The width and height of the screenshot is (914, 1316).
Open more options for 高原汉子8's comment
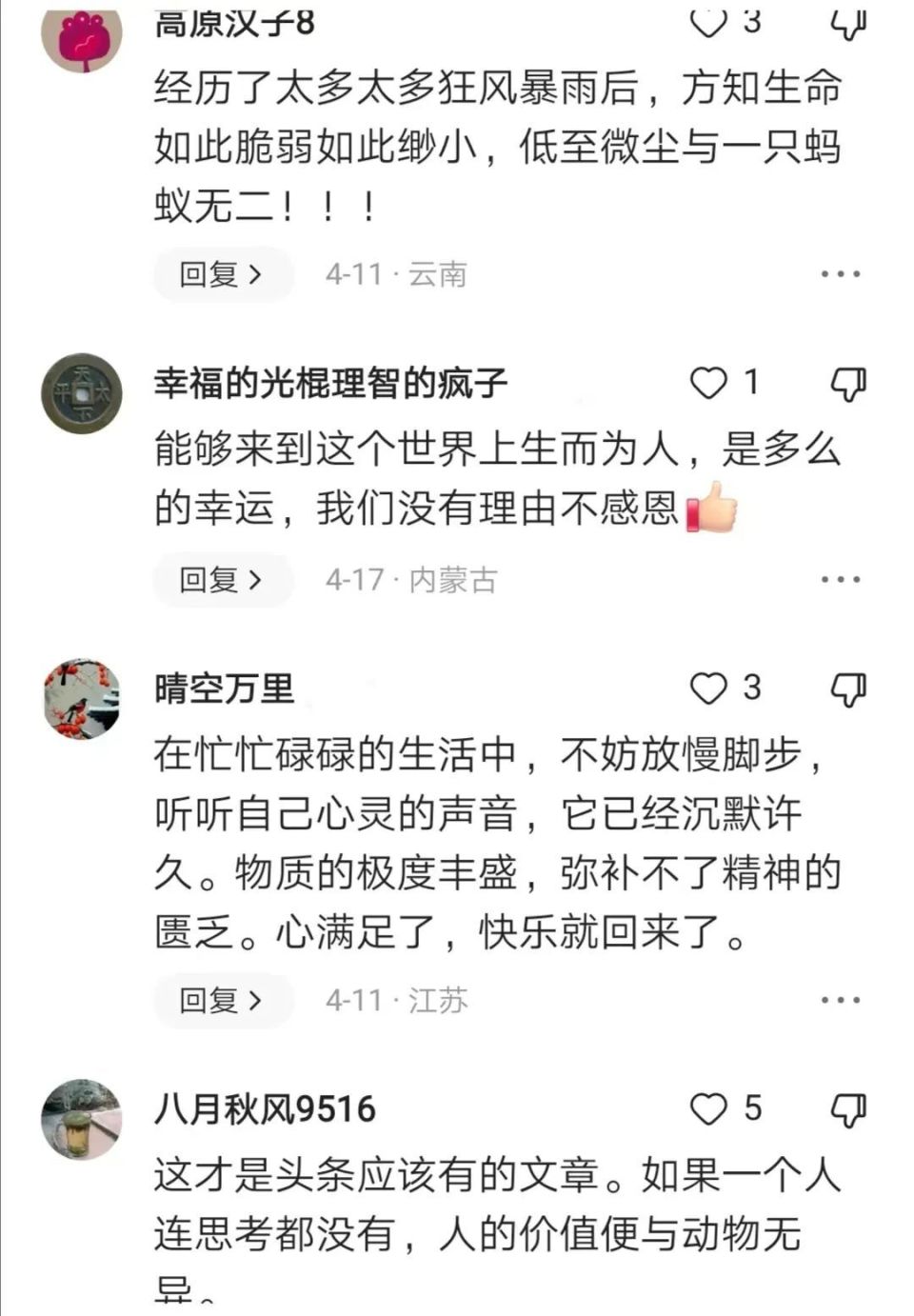(838, 273)
